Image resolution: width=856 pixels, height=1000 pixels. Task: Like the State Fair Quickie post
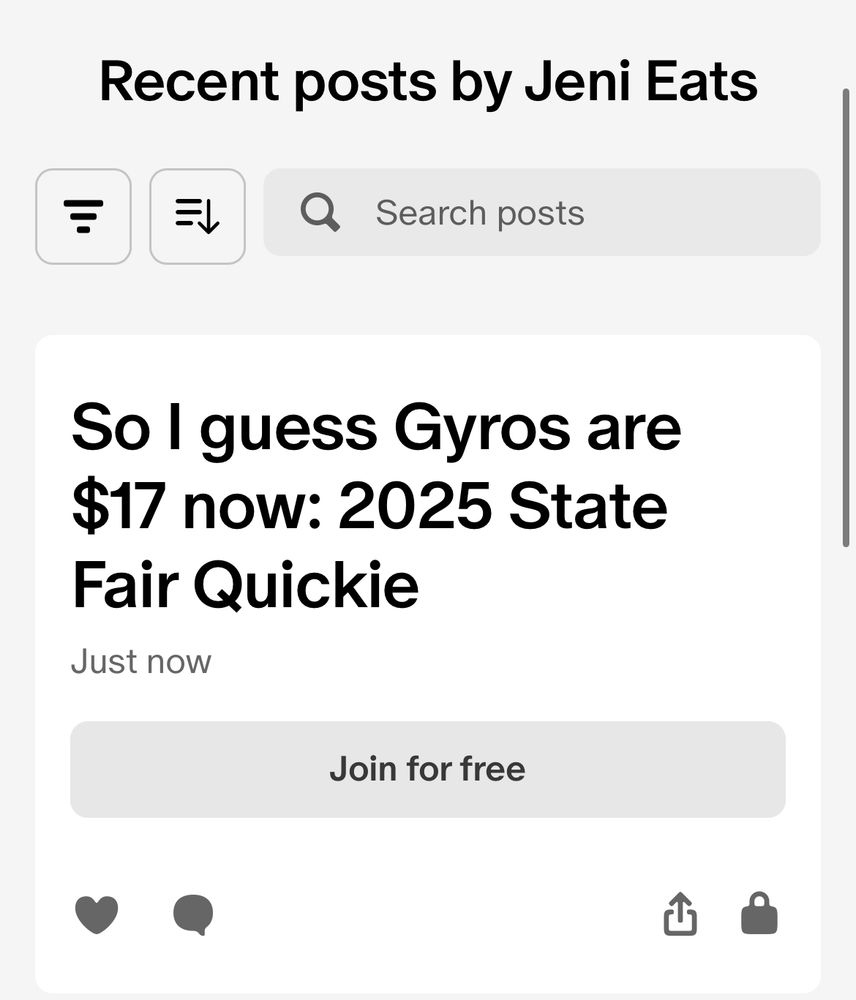(97, 914)
